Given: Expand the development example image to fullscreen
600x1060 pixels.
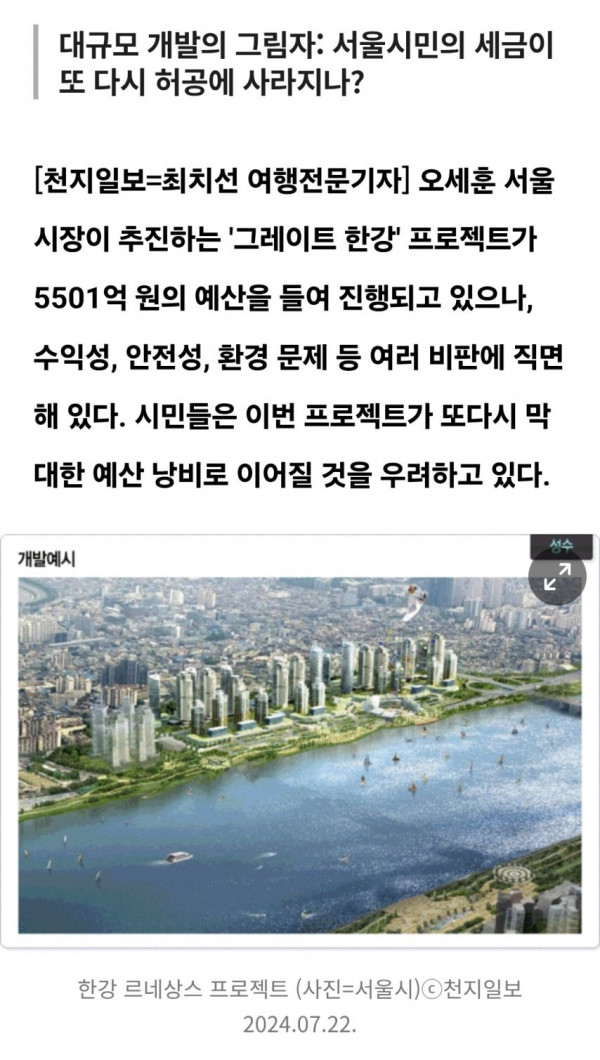Looking at the screenshot, I should pyautogui.click(x=557, y=577).
